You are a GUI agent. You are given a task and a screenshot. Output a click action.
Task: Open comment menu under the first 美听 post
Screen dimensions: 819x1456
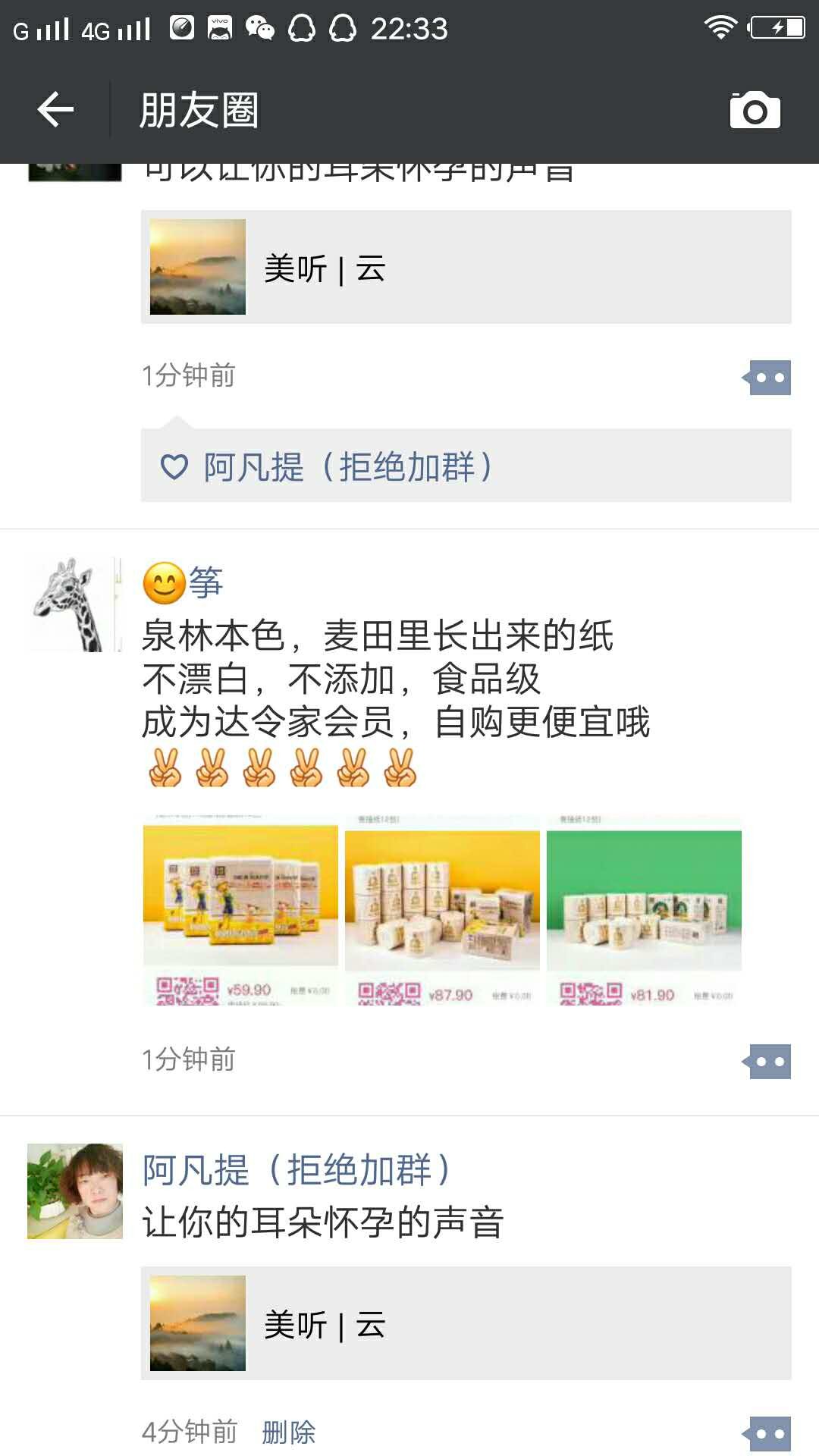[x=767, y=378]
